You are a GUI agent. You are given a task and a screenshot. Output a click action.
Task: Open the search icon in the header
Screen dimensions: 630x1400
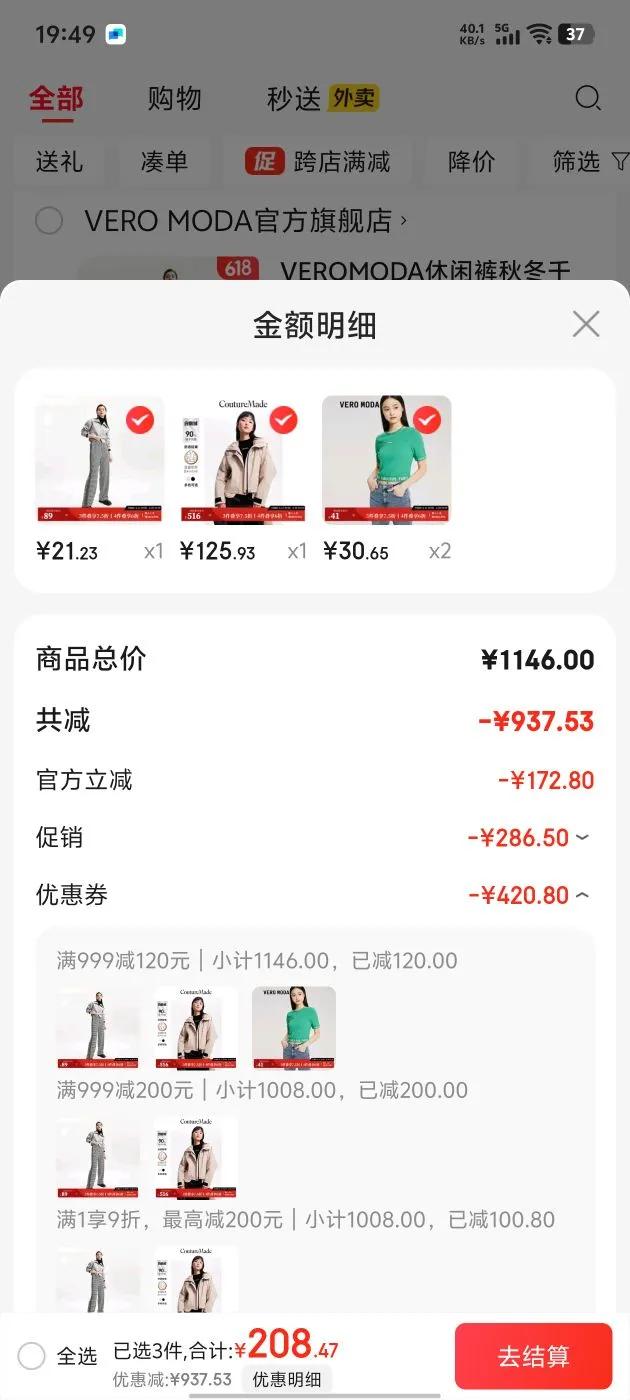pos(588,98)
